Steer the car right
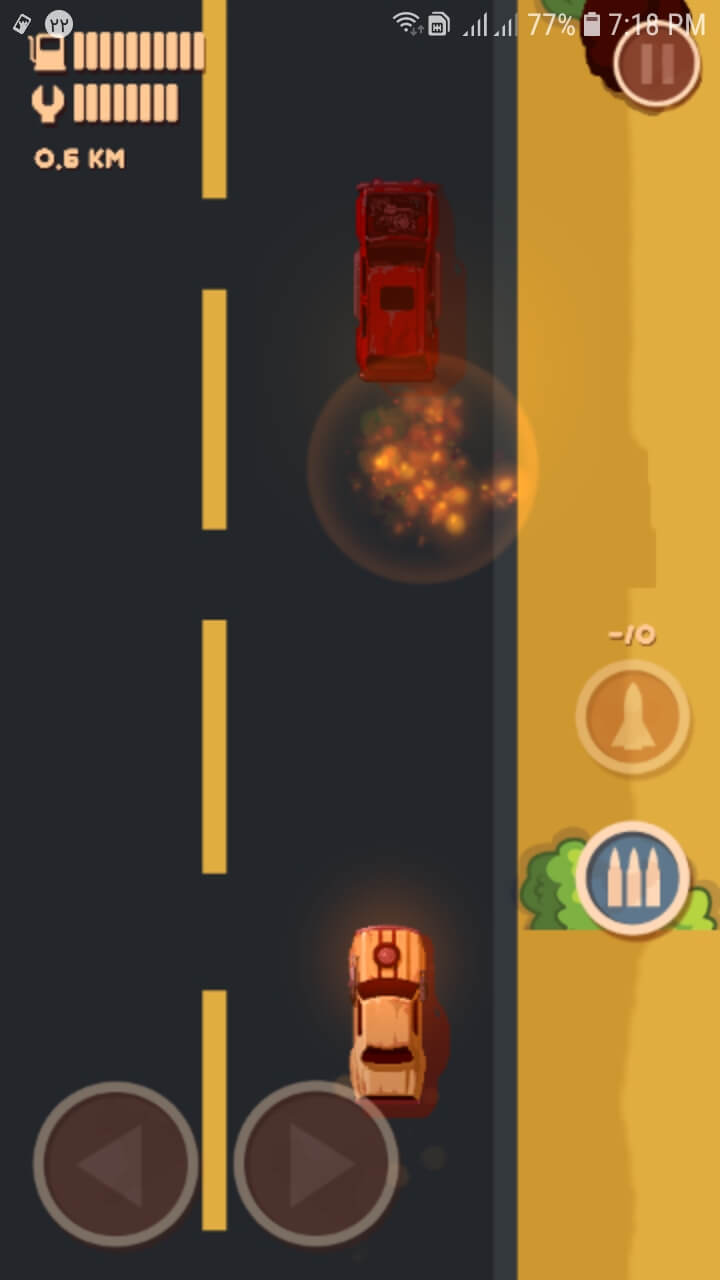The height and width of the screenshot is (1280, 720). pos(316,1164)
